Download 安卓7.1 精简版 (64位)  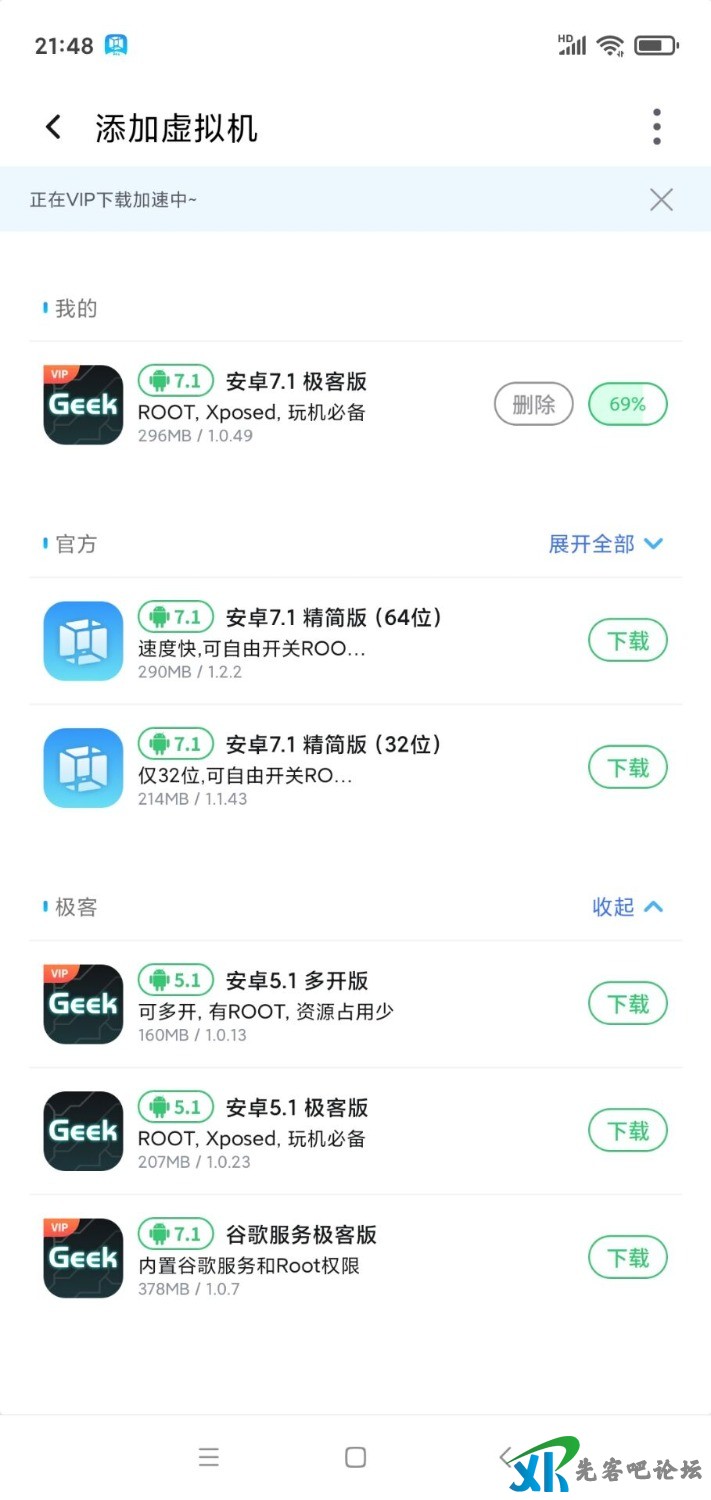click(627, 641)
